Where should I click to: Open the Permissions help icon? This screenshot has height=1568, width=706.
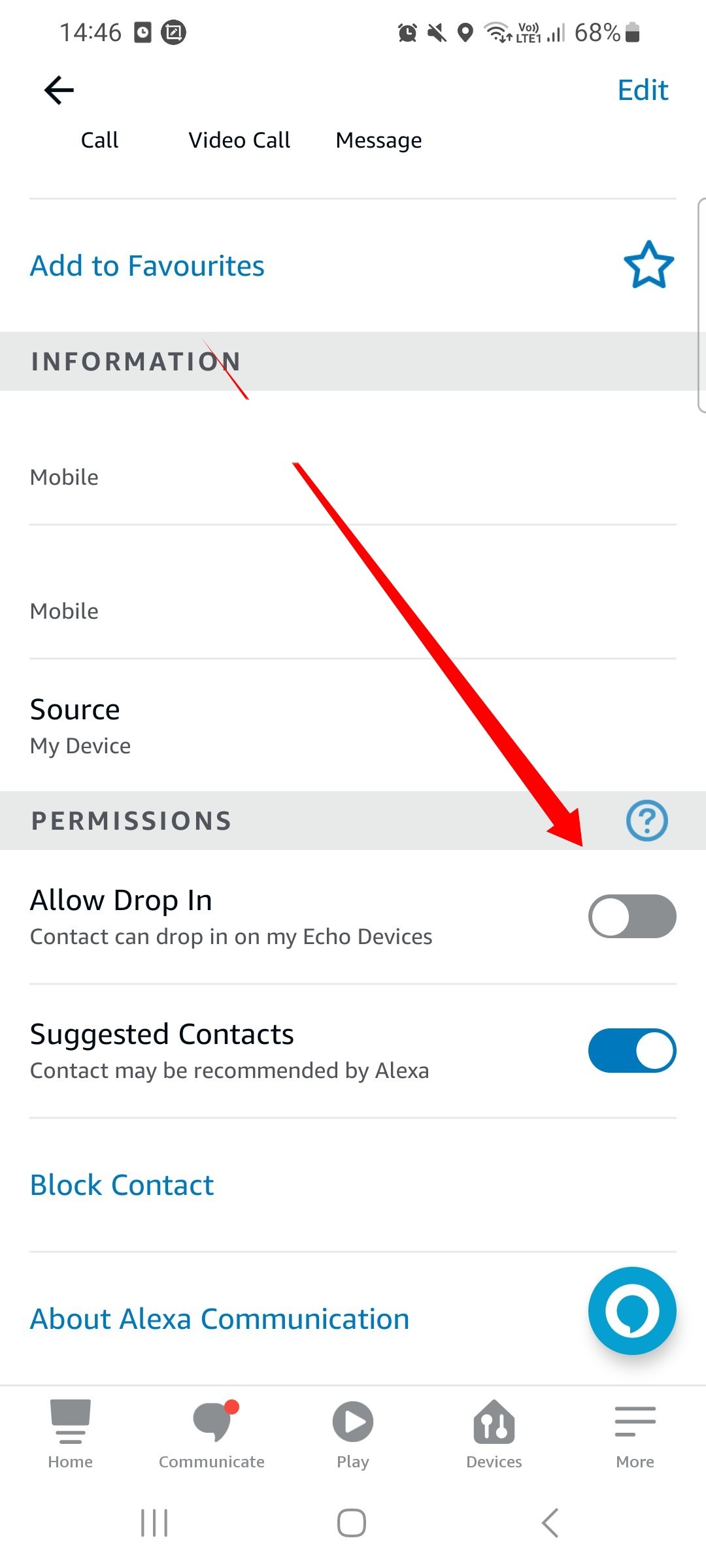click(x=647, y=821)
